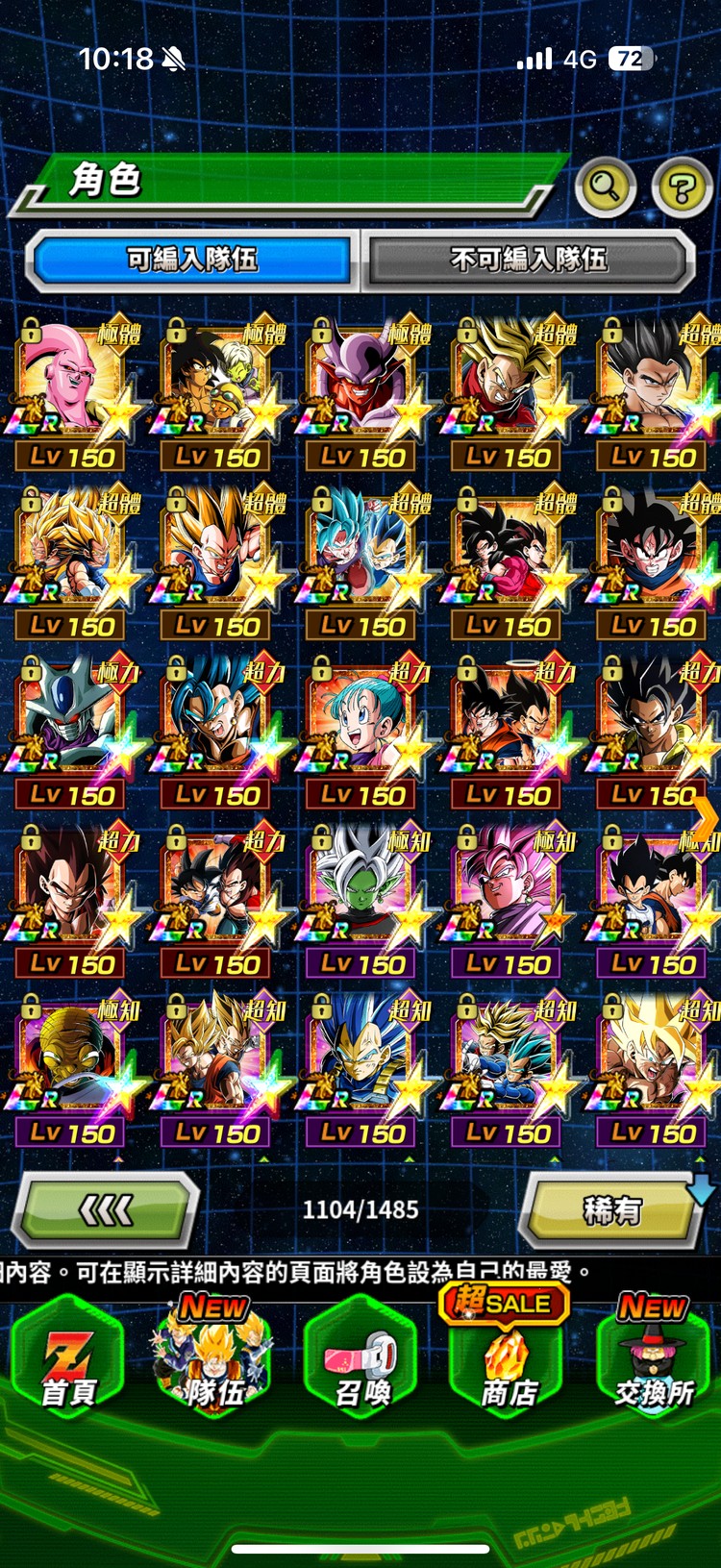Tap the orange arrow for next page
Image resolution: width=721 pixels, height=1568 pixels.
(x=707, y=817)
